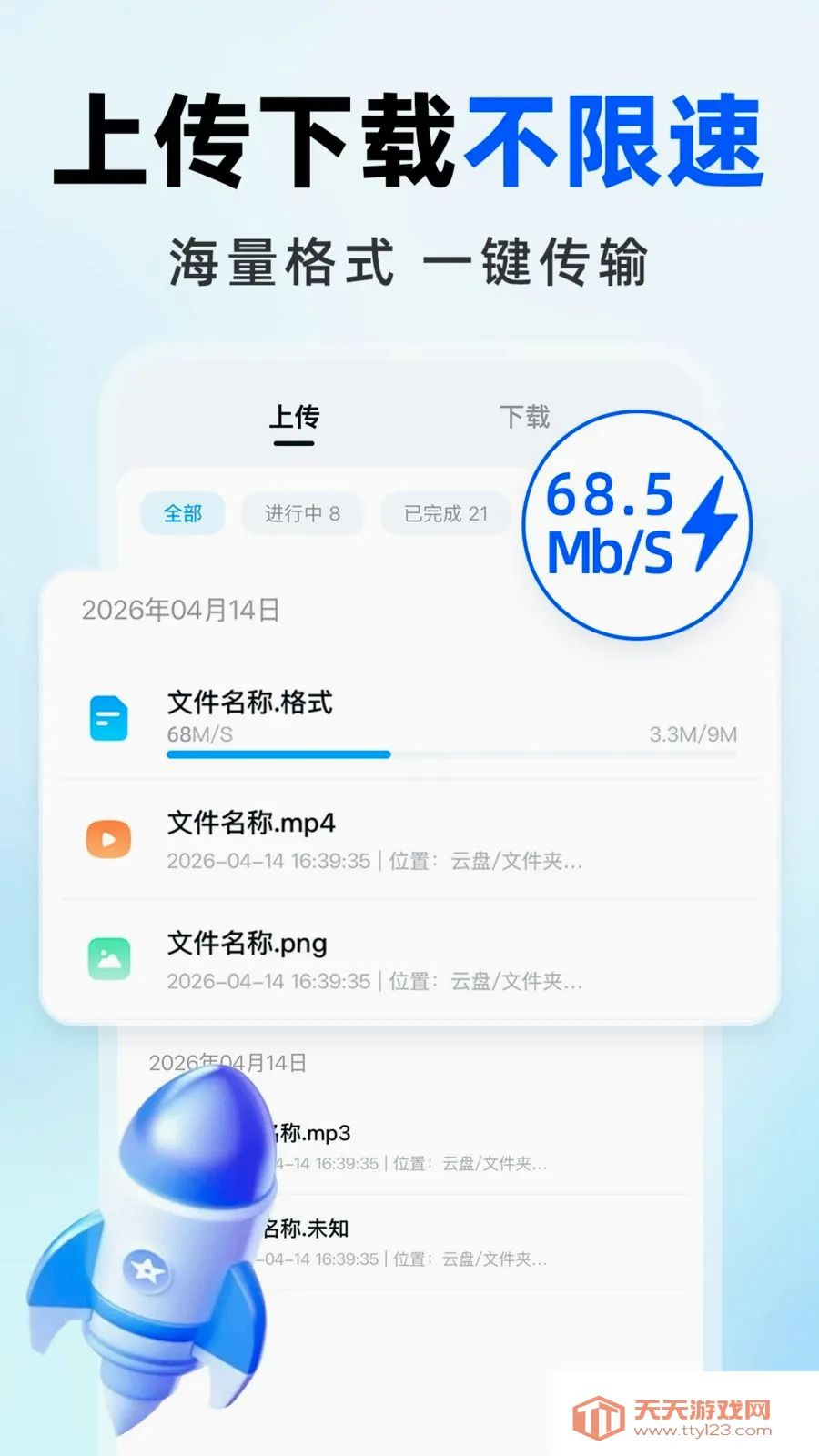The image size is (819, 1456).
Task: Click the green image icon for 文件名称.png
Action: coord(108,958)
